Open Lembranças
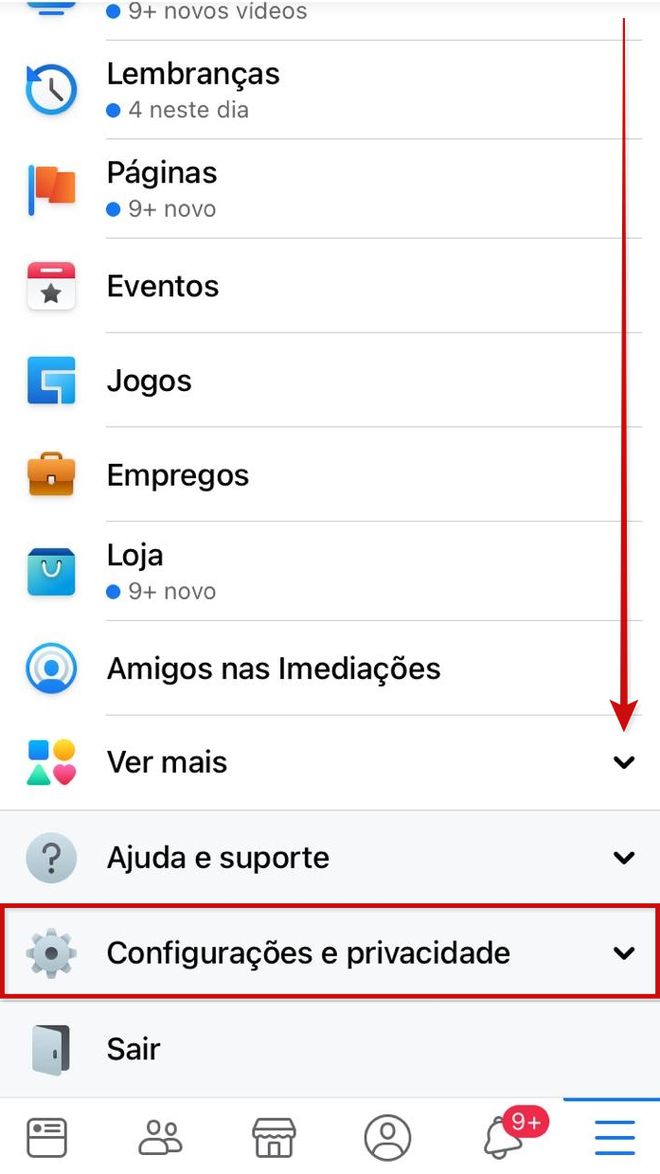The width and height of the screenshot is (660, 1174). (x=330, y=90)
